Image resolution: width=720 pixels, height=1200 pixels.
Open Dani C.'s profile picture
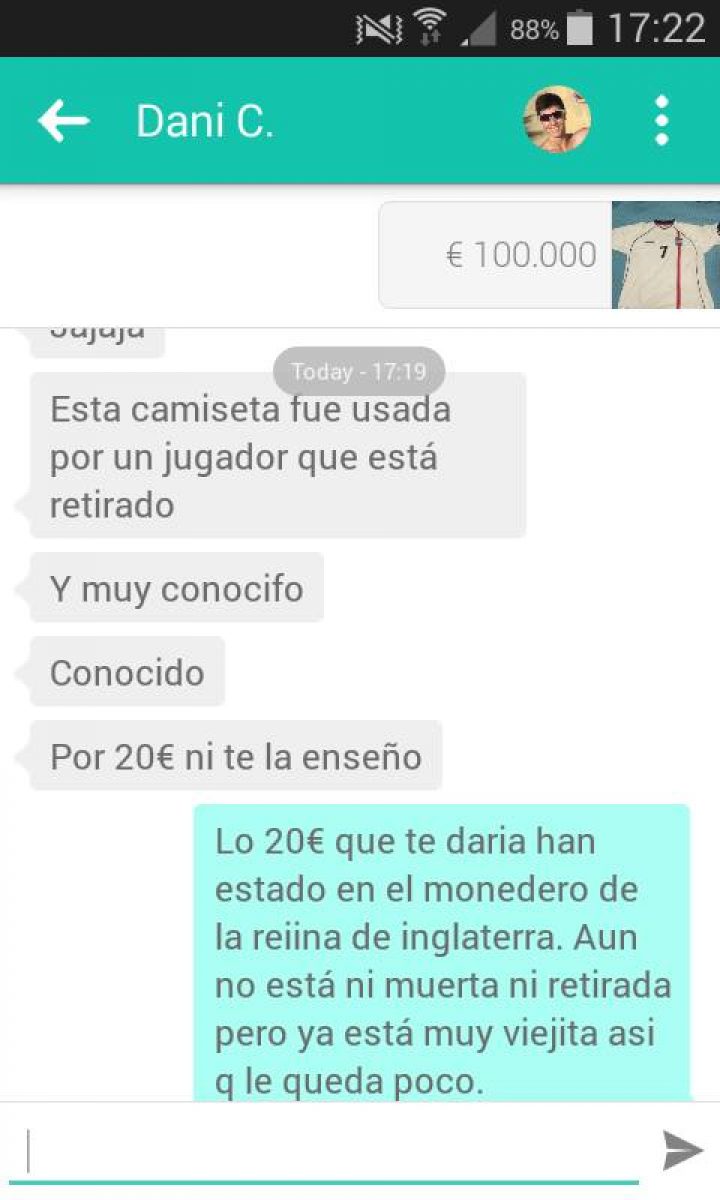tap(557, 120)
